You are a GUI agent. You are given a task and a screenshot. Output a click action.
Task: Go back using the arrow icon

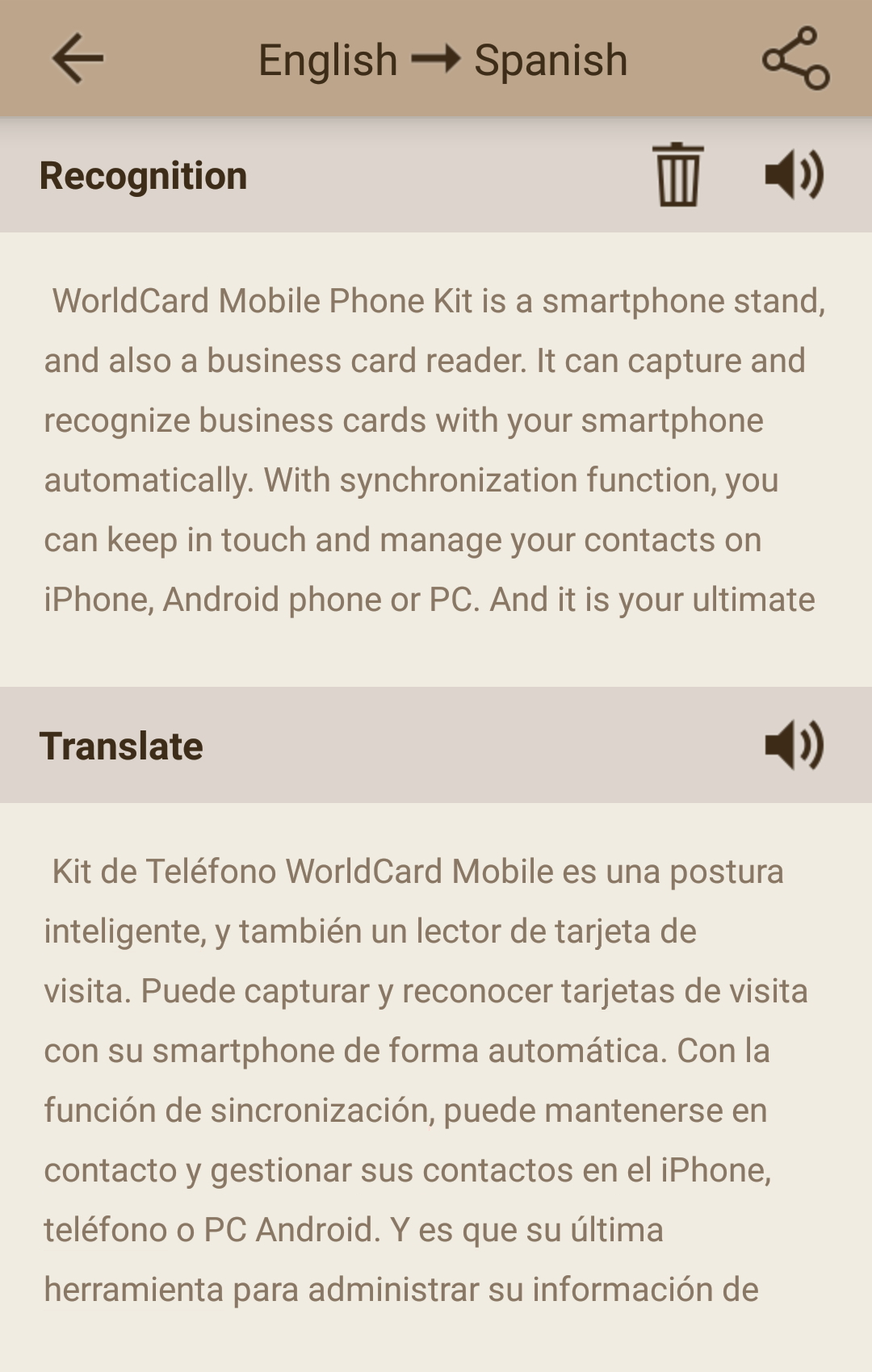click(78, 58)
